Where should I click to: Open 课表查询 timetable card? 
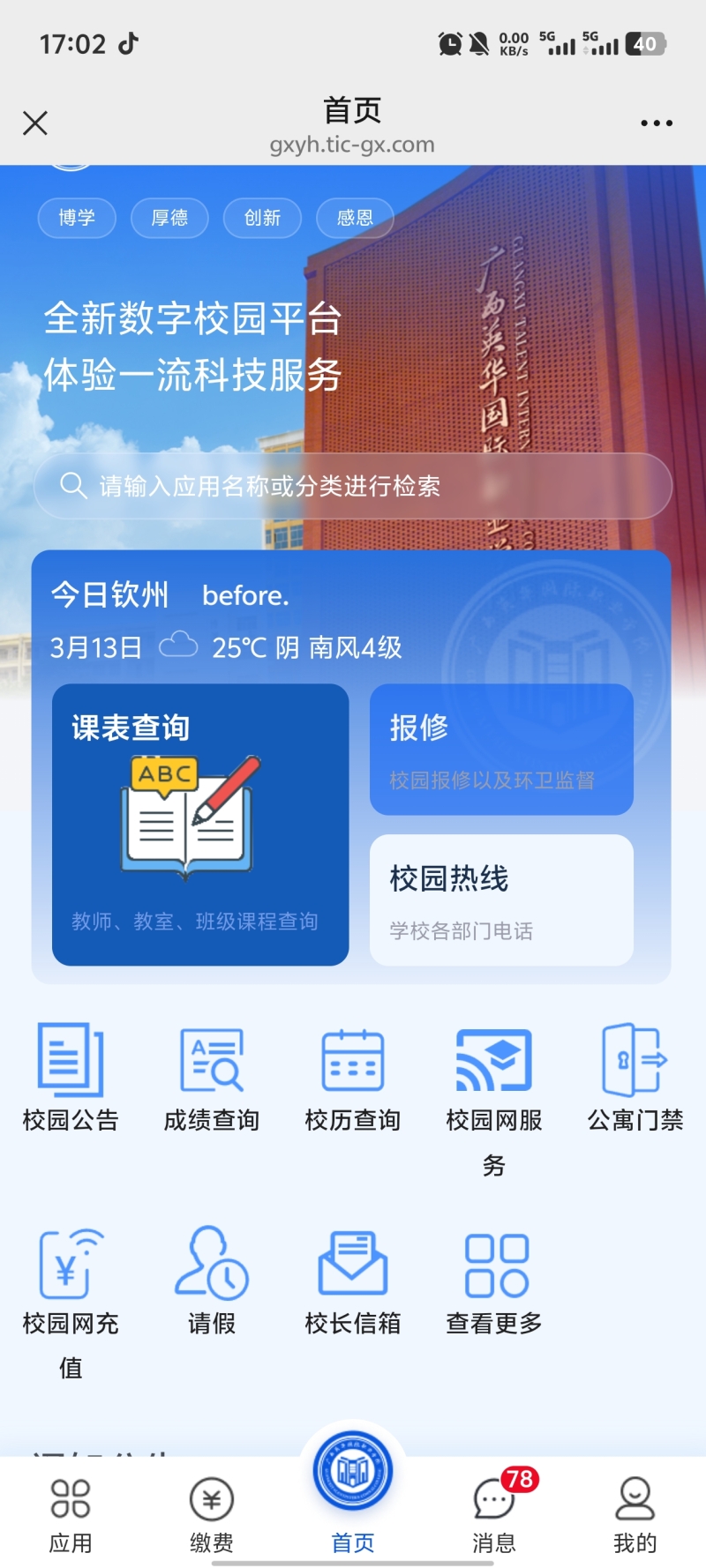200,824
